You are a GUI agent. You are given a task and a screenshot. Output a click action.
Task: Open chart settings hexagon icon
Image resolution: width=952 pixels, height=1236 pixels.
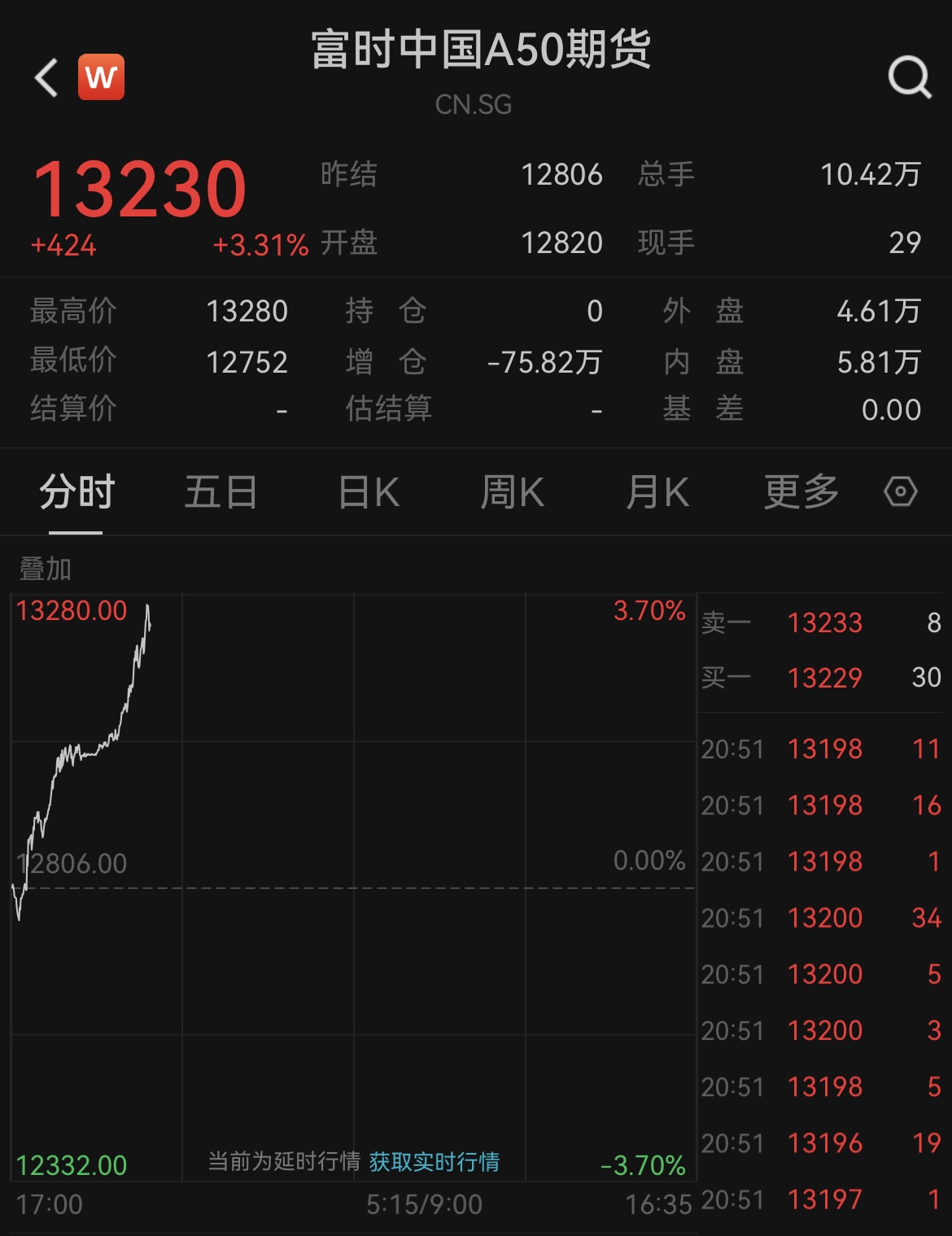tap(900, 491)
